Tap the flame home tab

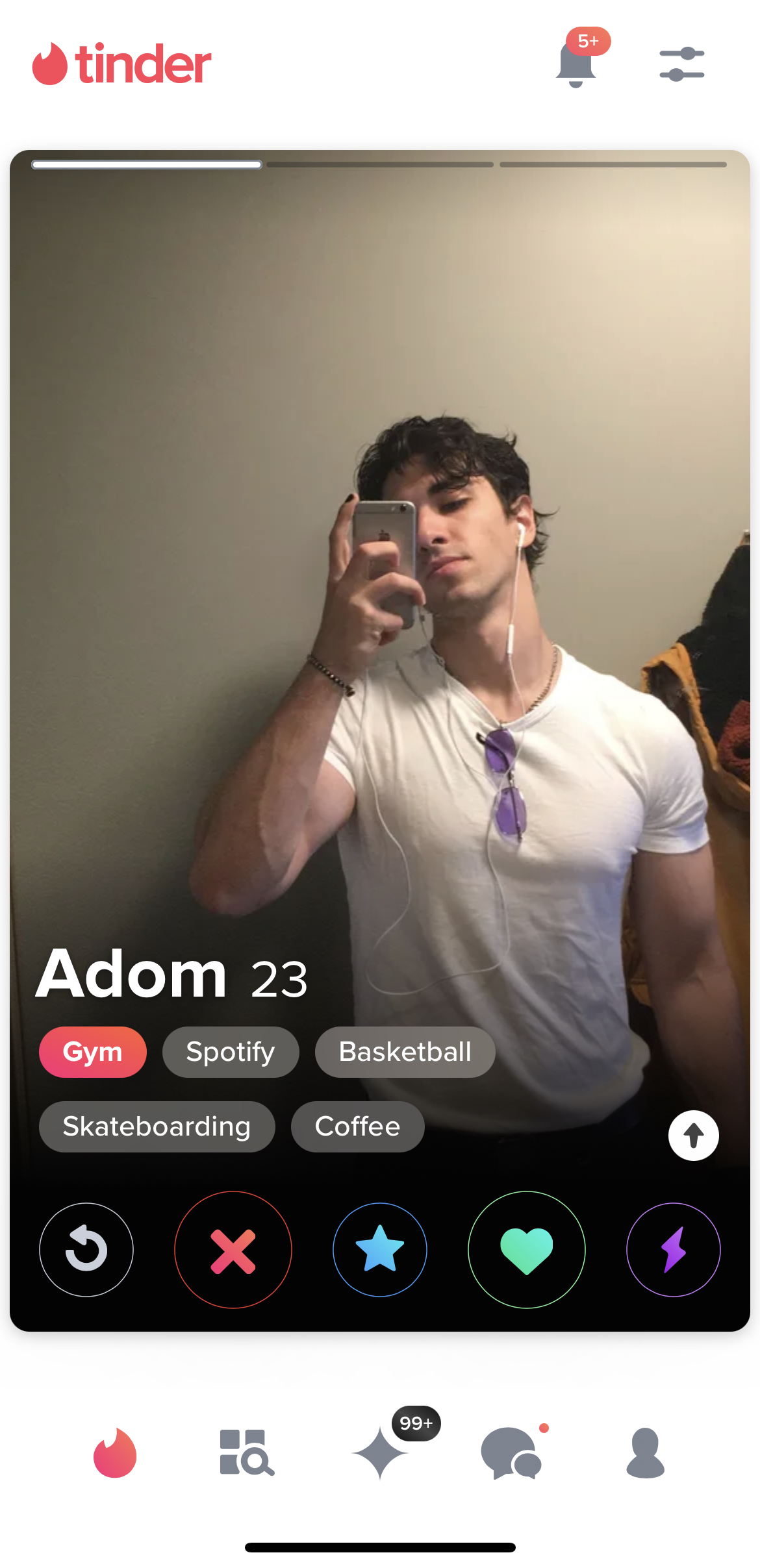coord(115,1452)
